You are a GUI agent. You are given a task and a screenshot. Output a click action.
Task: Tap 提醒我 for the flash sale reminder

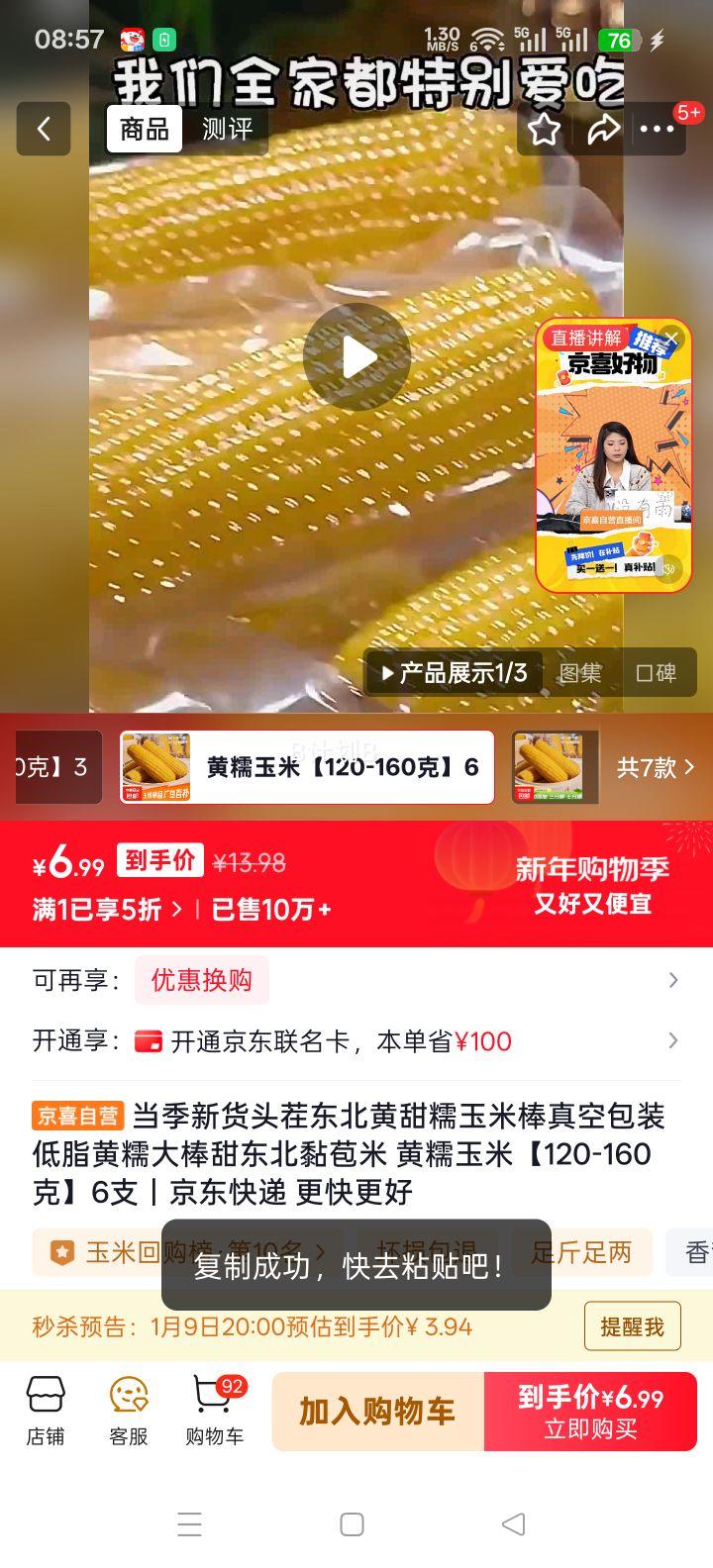[x=633, y=1325]
